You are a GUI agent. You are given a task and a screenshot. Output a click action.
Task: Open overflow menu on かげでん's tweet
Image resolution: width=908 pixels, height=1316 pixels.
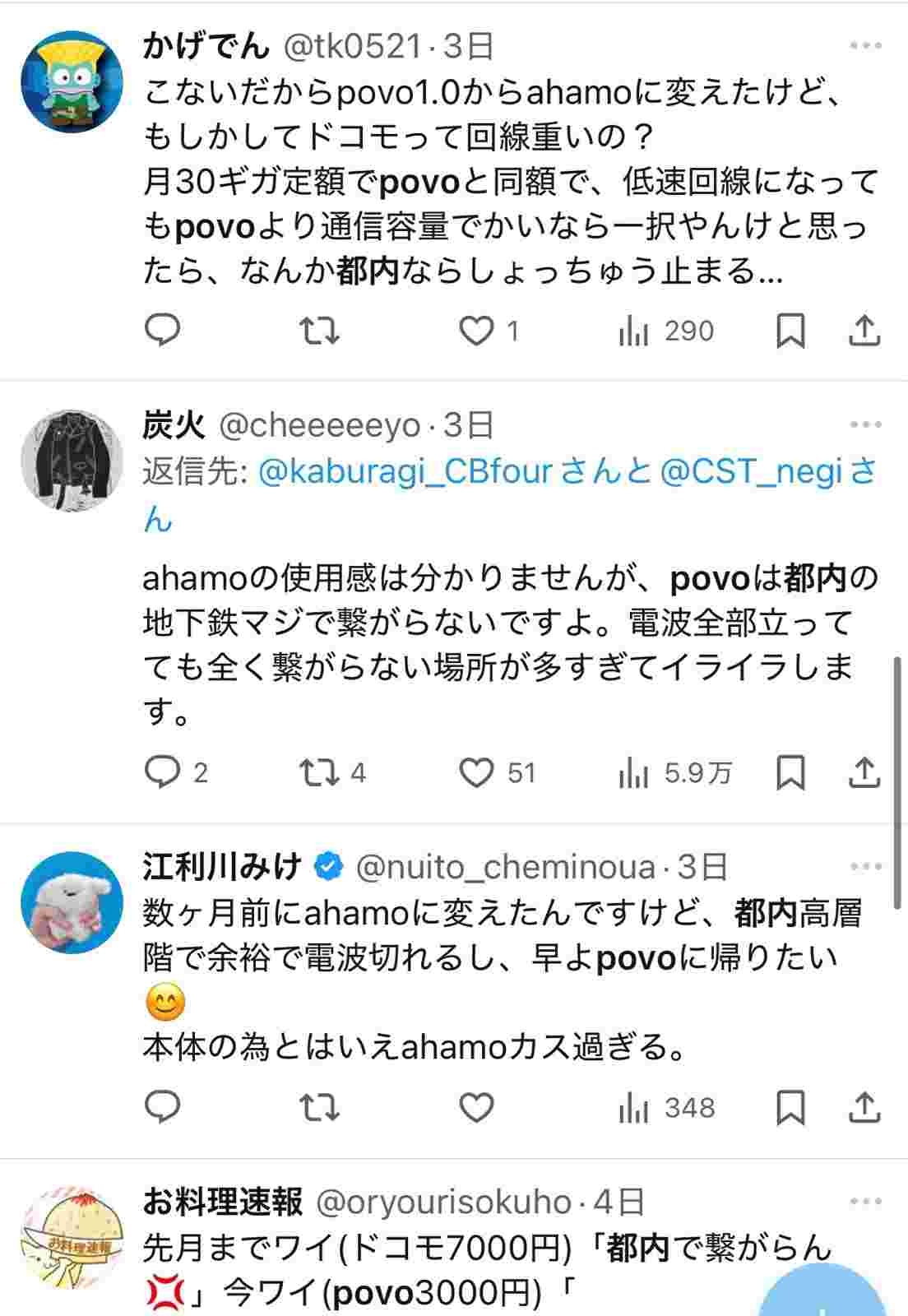click(x=865, y=46)
